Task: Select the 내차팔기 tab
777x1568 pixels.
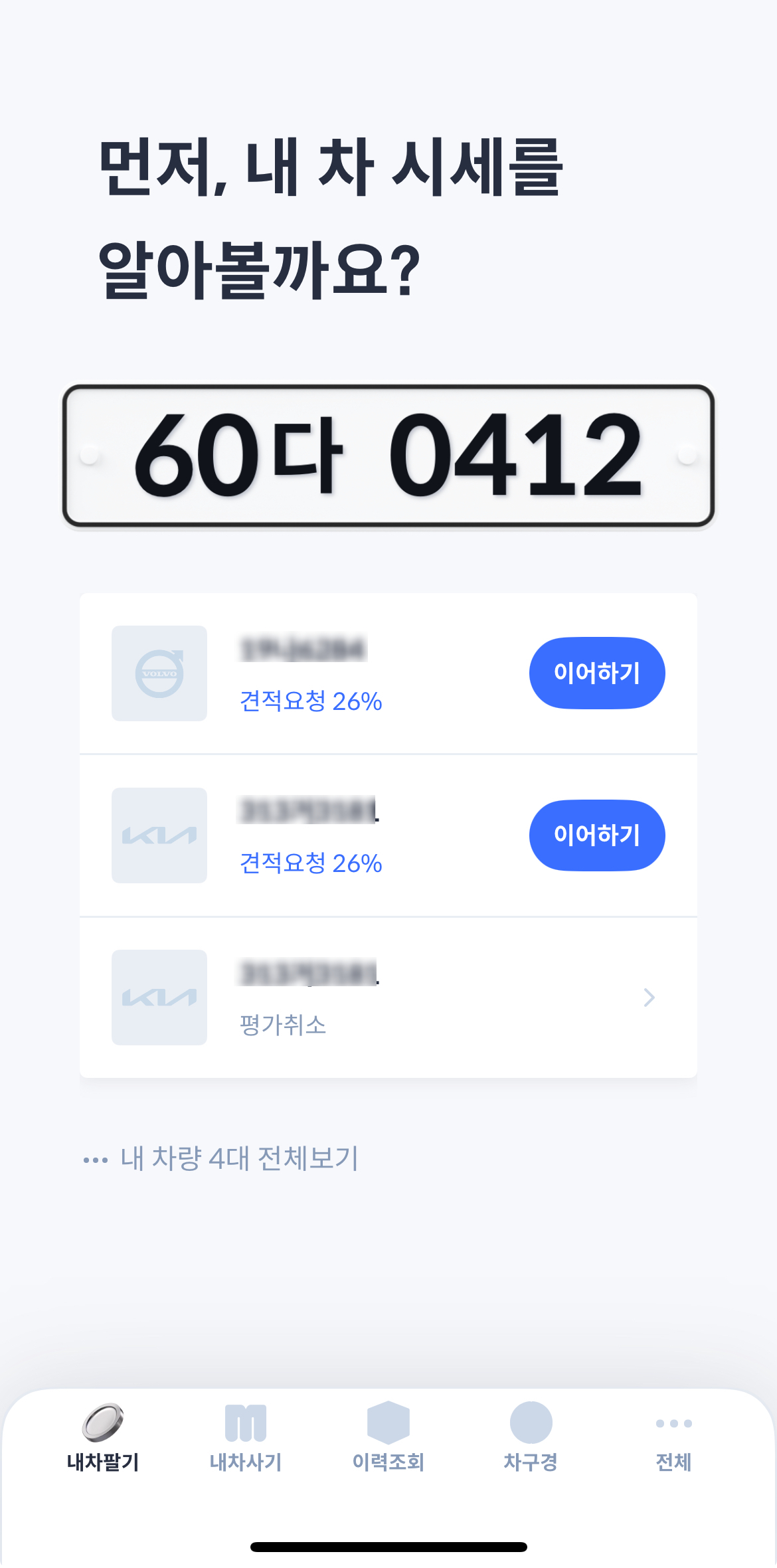Action: (x=103, y=1437)
